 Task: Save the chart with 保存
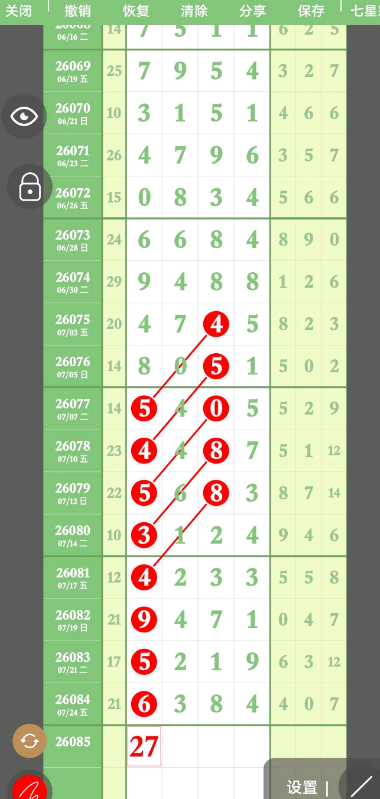311,11
